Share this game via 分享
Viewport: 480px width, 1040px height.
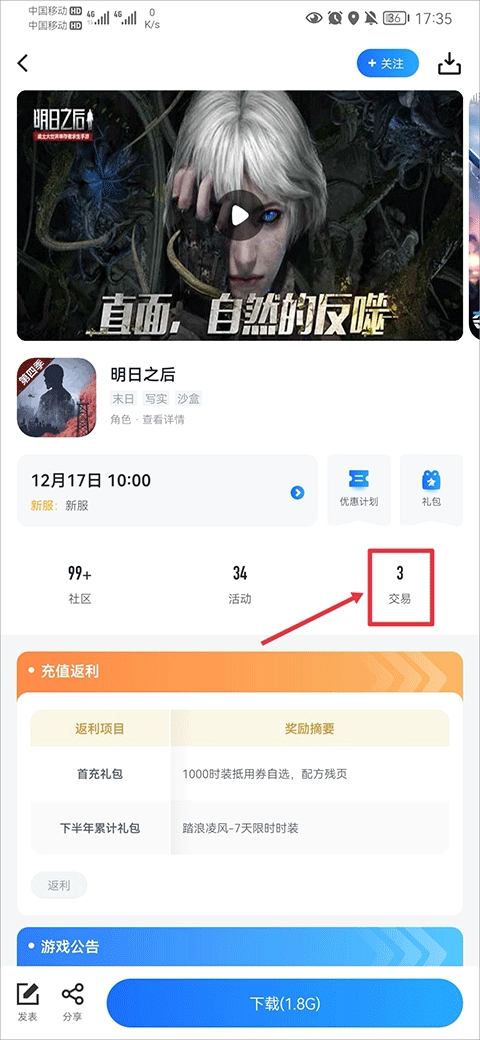[x=72, y=1002]
